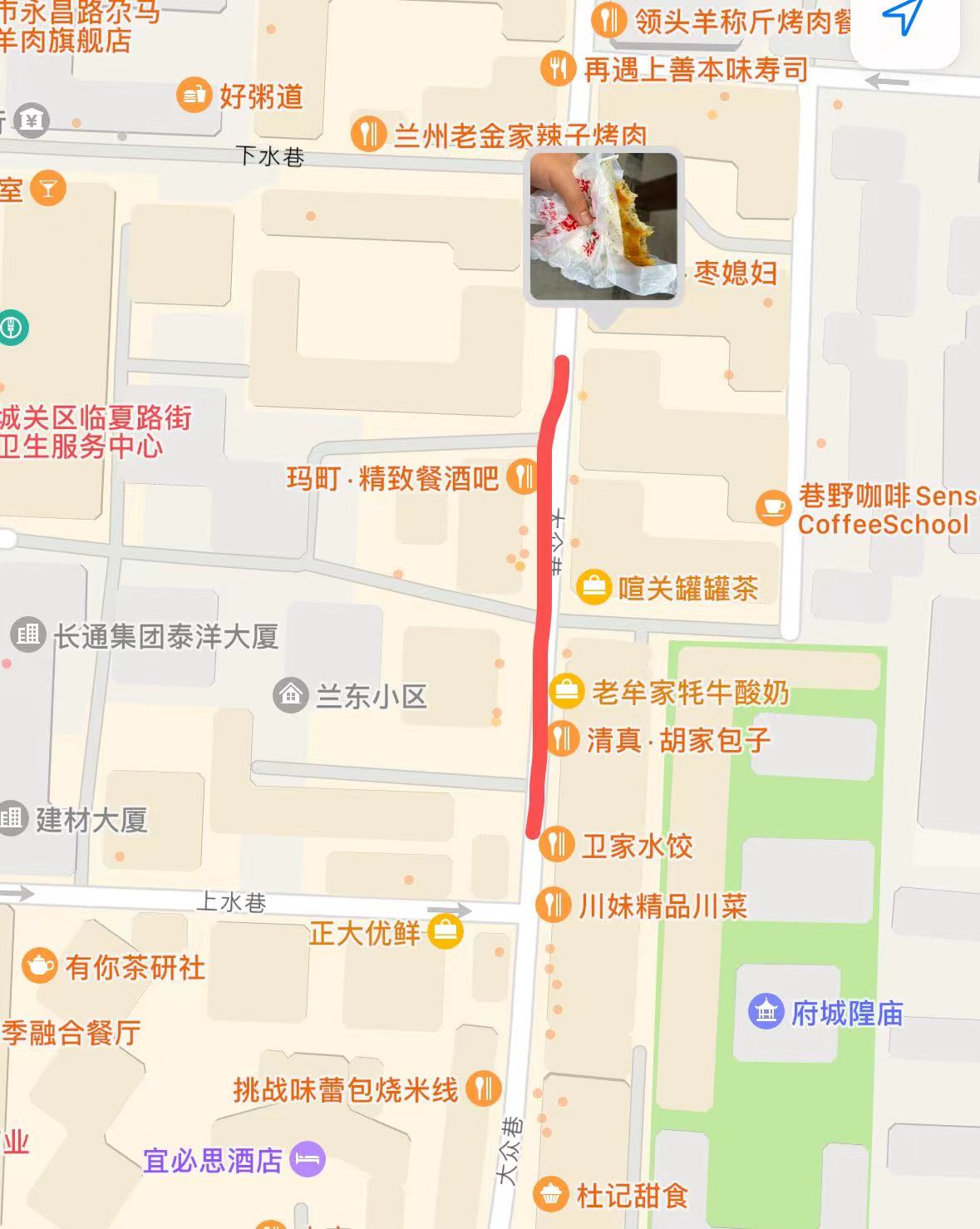This screenshot has width=980, height=1229.
Task: Select 巷野咖啡 coffee shop marker
Action: (773, 507)
